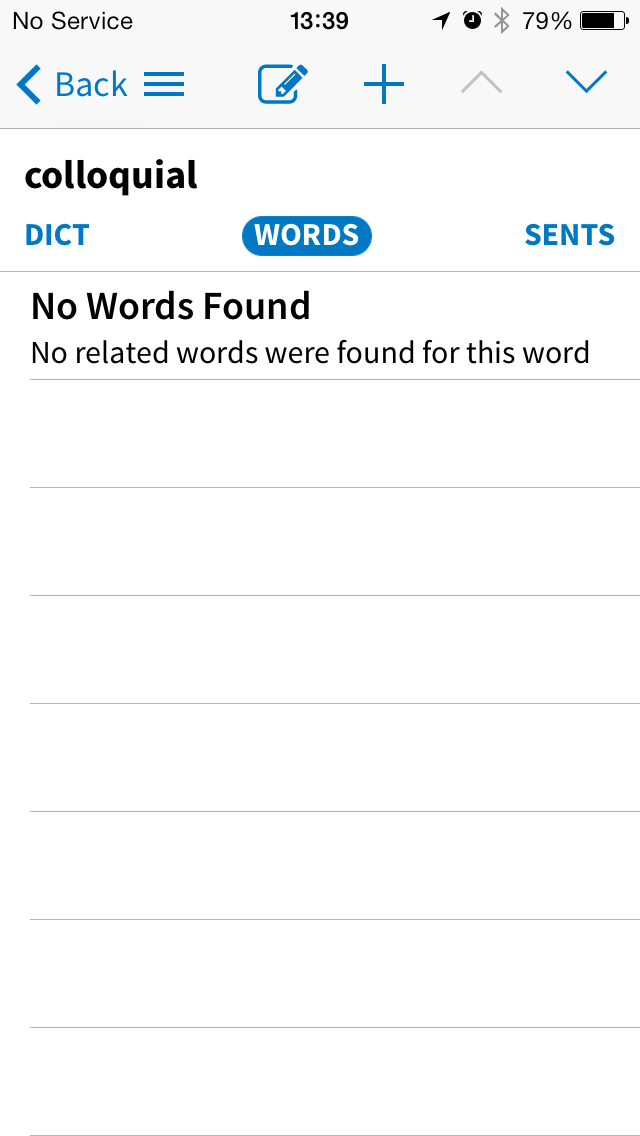Open the list menu icon
640x1136 pixels.
(x=164, y=85)
